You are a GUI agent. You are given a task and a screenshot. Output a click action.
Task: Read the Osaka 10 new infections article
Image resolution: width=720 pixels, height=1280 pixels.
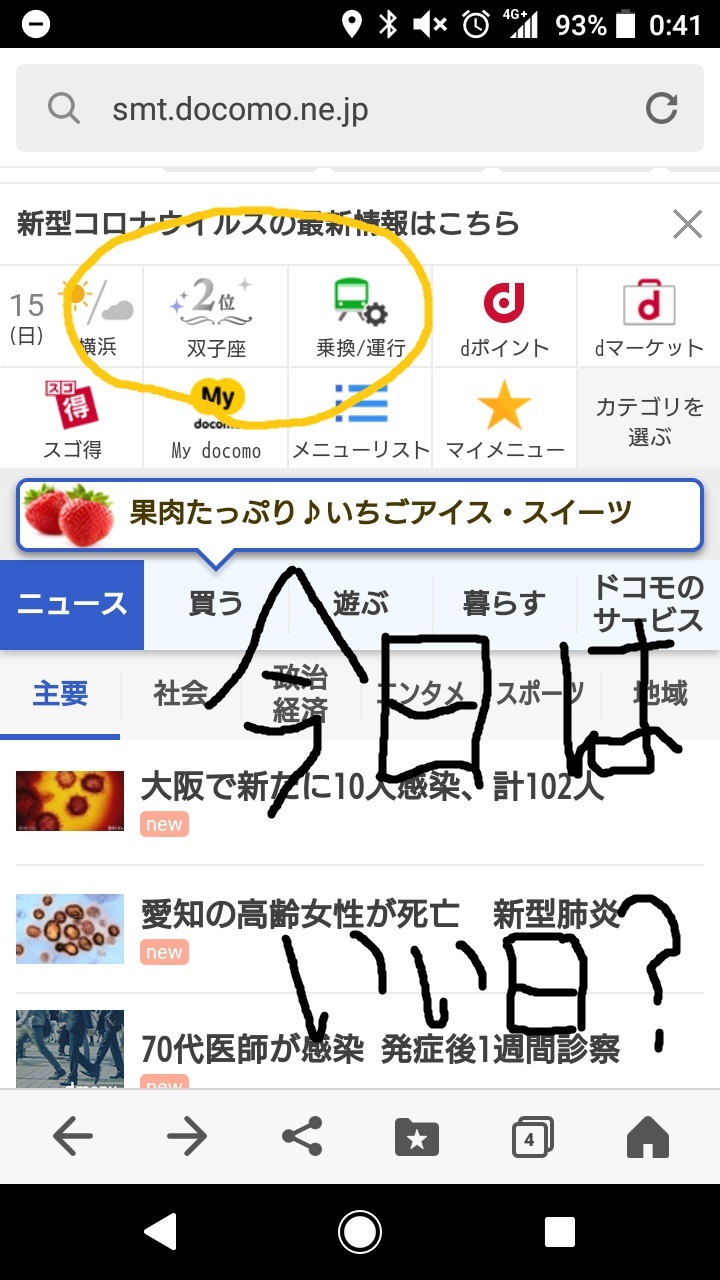pos(370,787)
